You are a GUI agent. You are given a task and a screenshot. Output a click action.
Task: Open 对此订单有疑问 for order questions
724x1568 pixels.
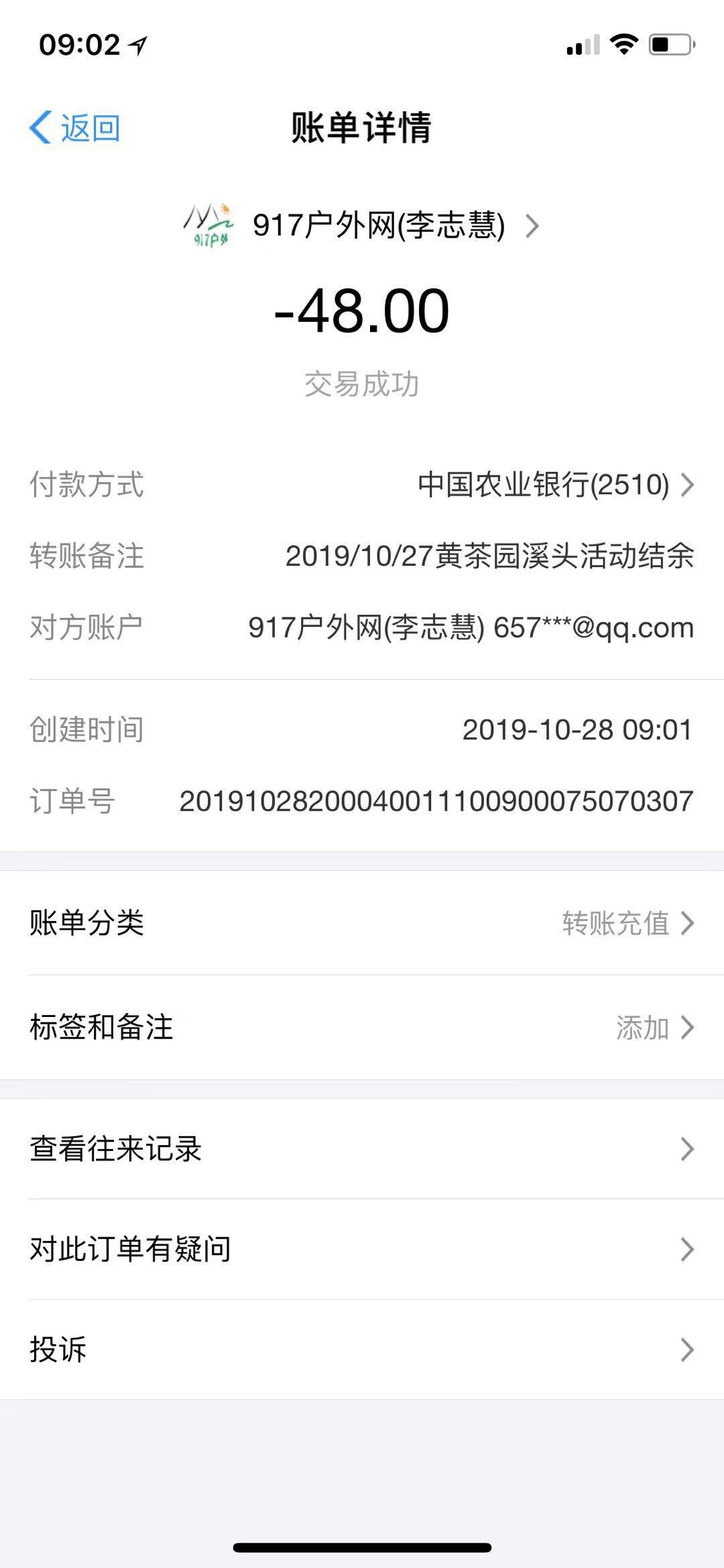point(362,1250)
